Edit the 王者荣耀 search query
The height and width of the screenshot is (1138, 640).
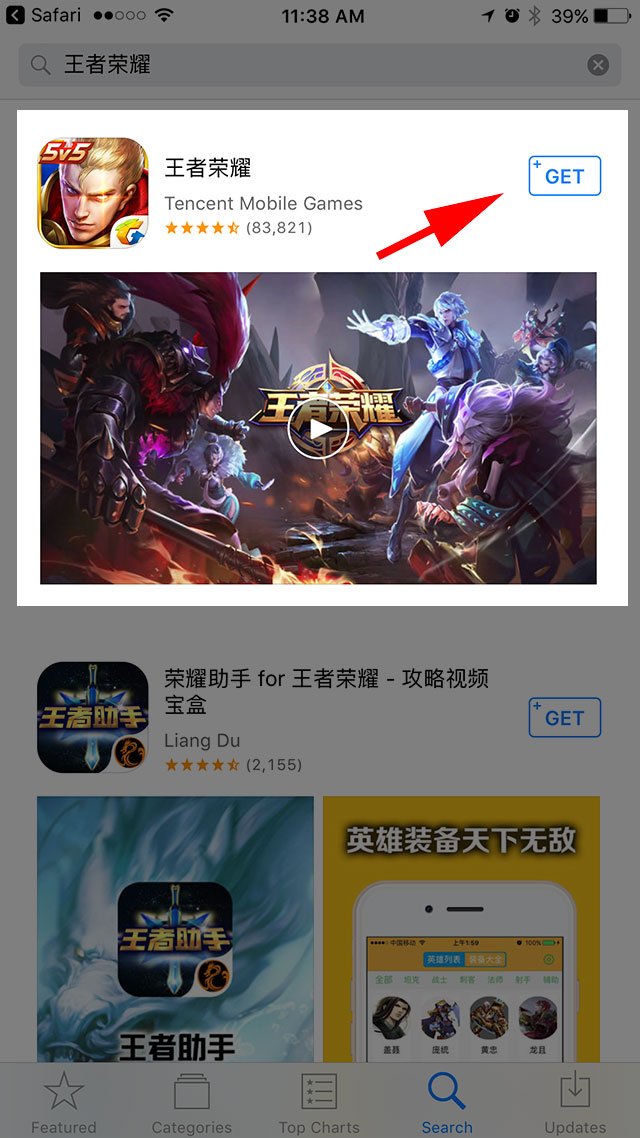(x=300, y=65)
